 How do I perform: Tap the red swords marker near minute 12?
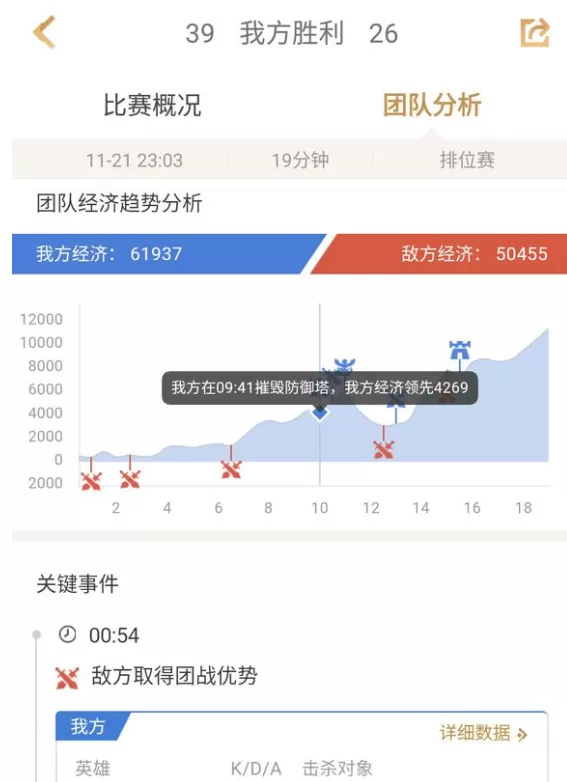pos(383,450)
